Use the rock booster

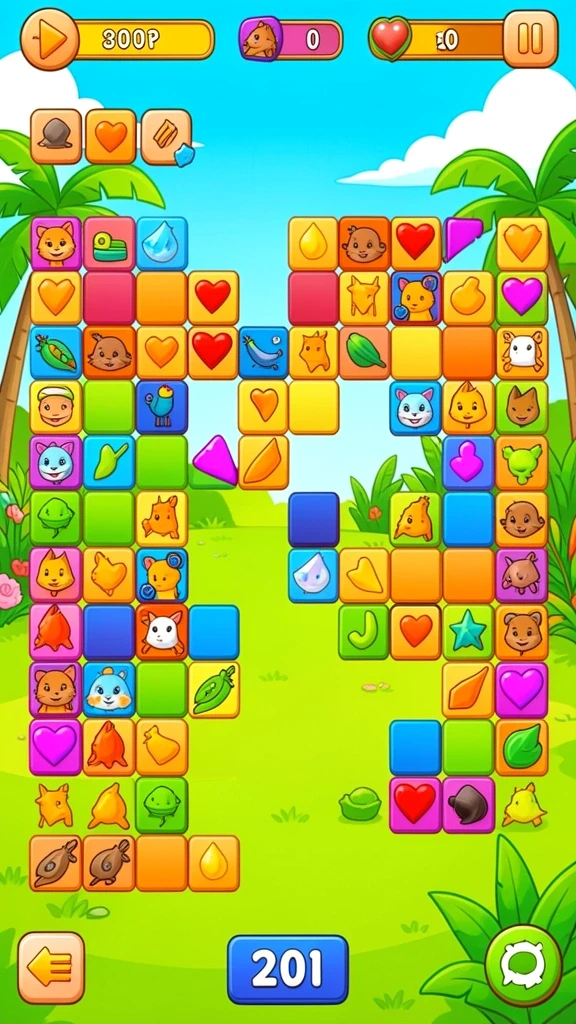click(56, 136)
